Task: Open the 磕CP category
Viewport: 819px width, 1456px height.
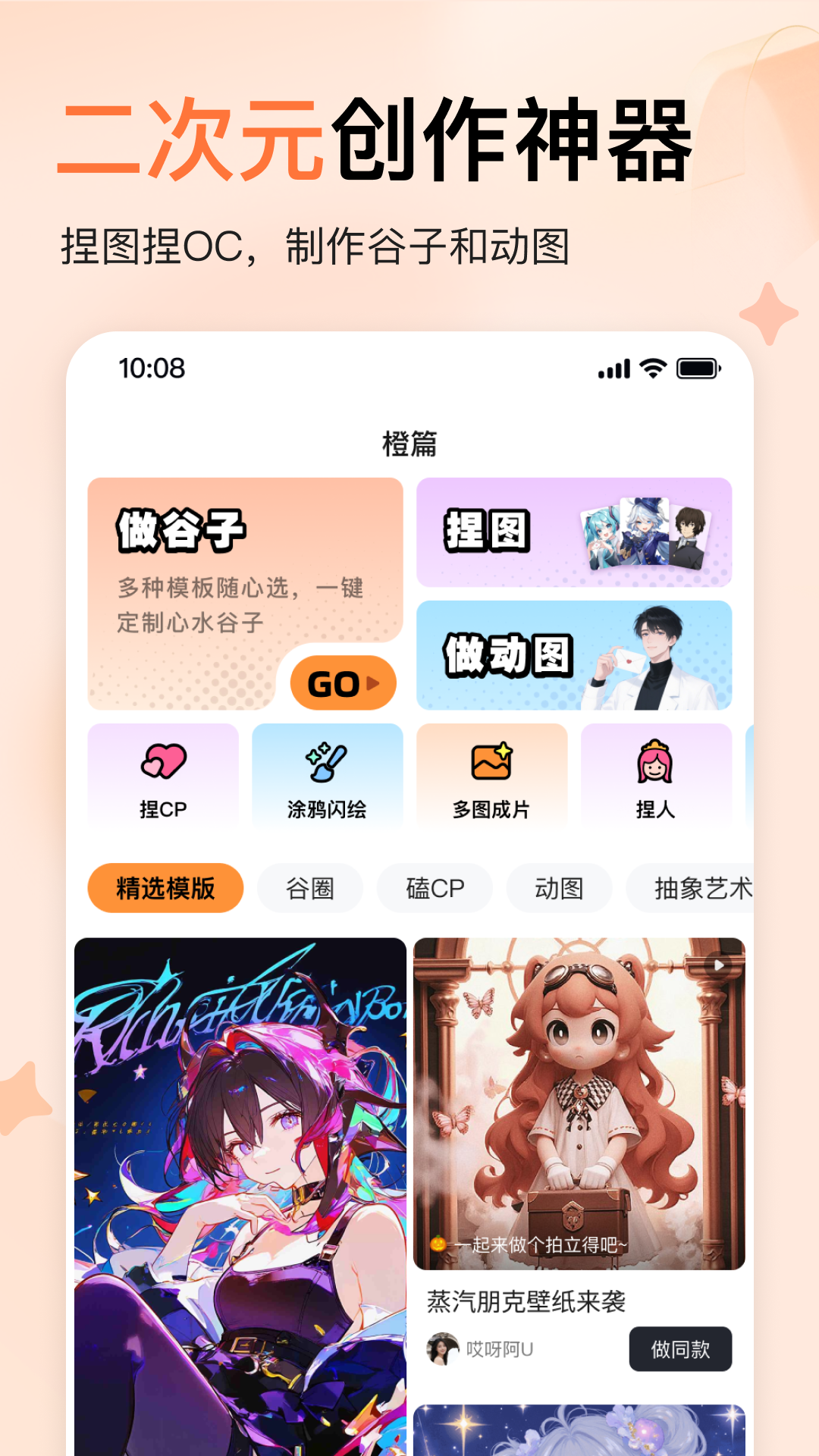Action: coord(435,888)
